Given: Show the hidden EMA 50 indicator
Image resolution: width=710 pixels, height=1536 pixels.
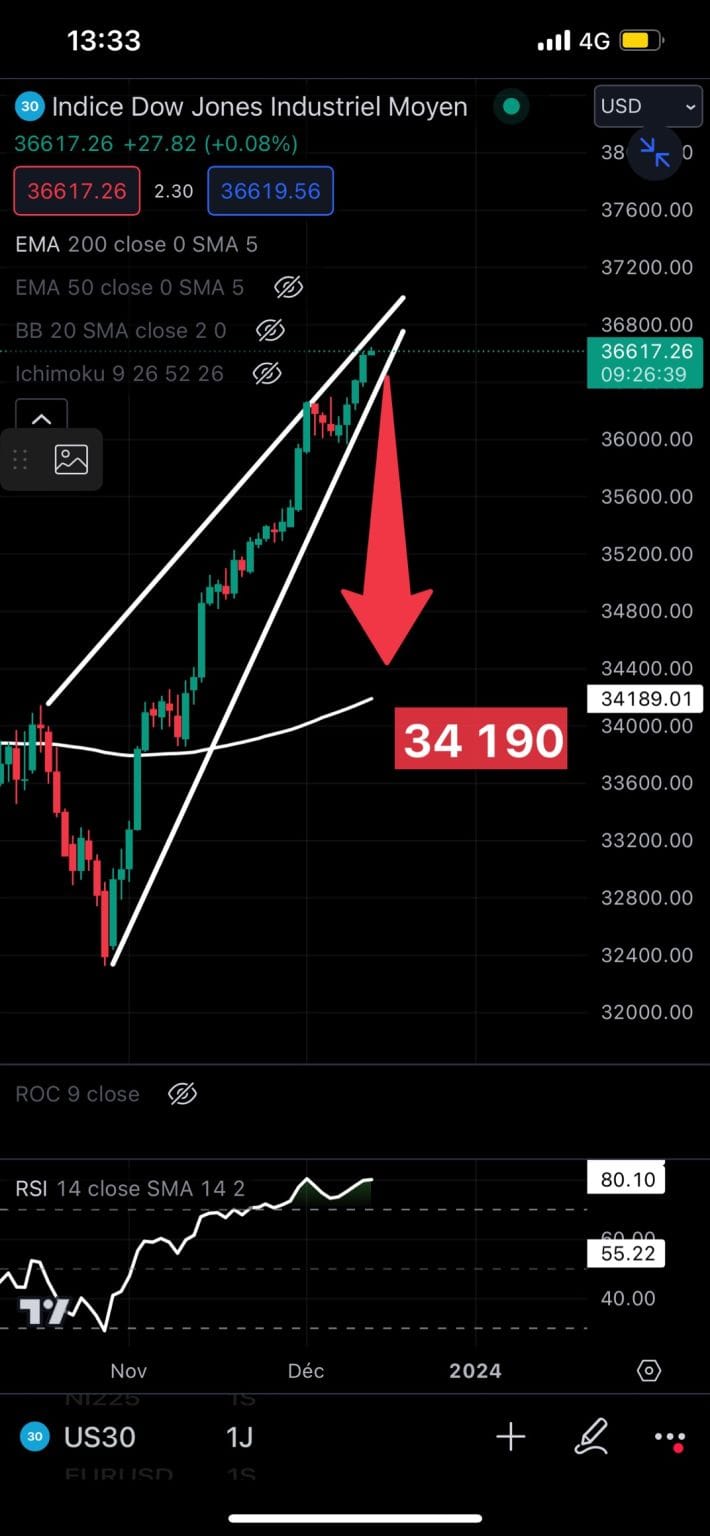Looking at the screenshot, I should click(288, 288).
